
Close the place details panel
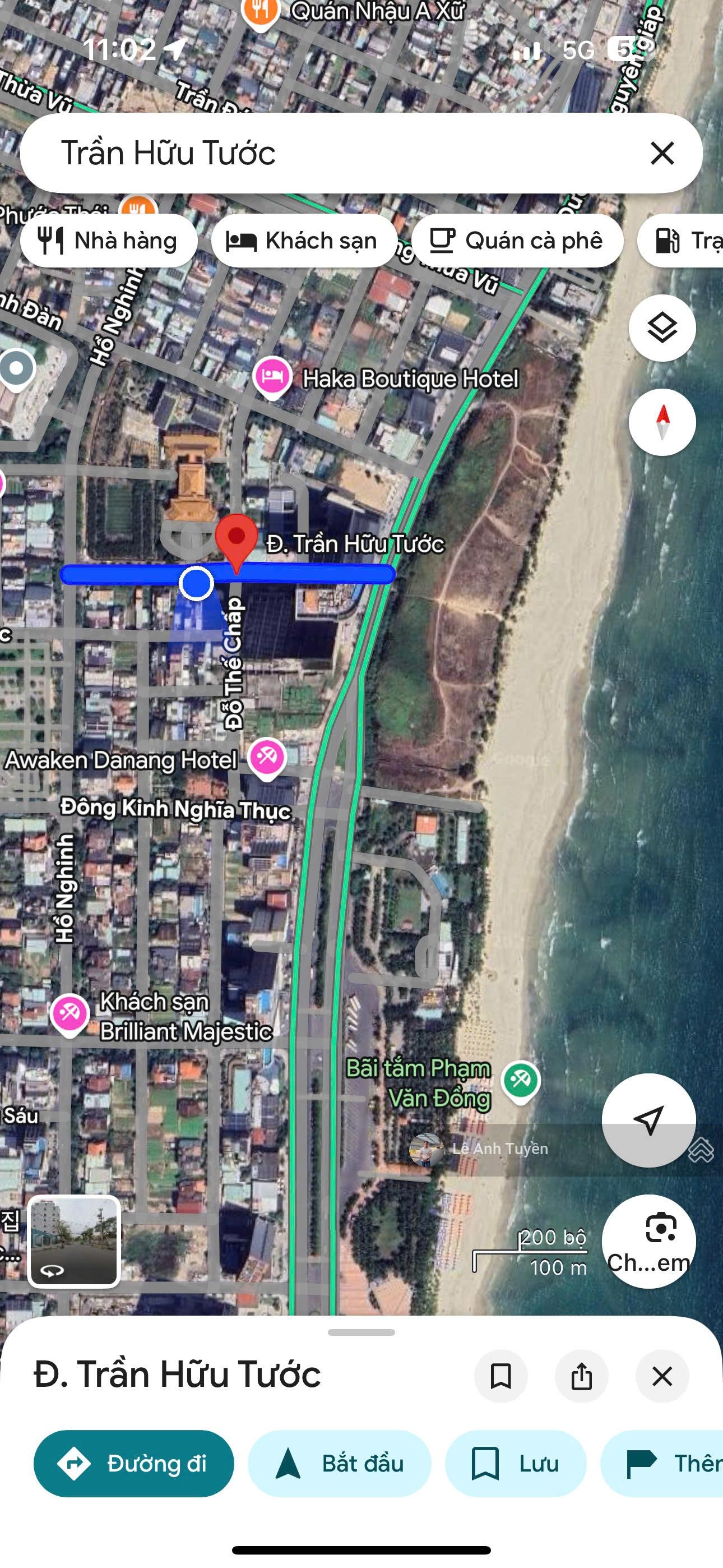(x=662, y=1376)
